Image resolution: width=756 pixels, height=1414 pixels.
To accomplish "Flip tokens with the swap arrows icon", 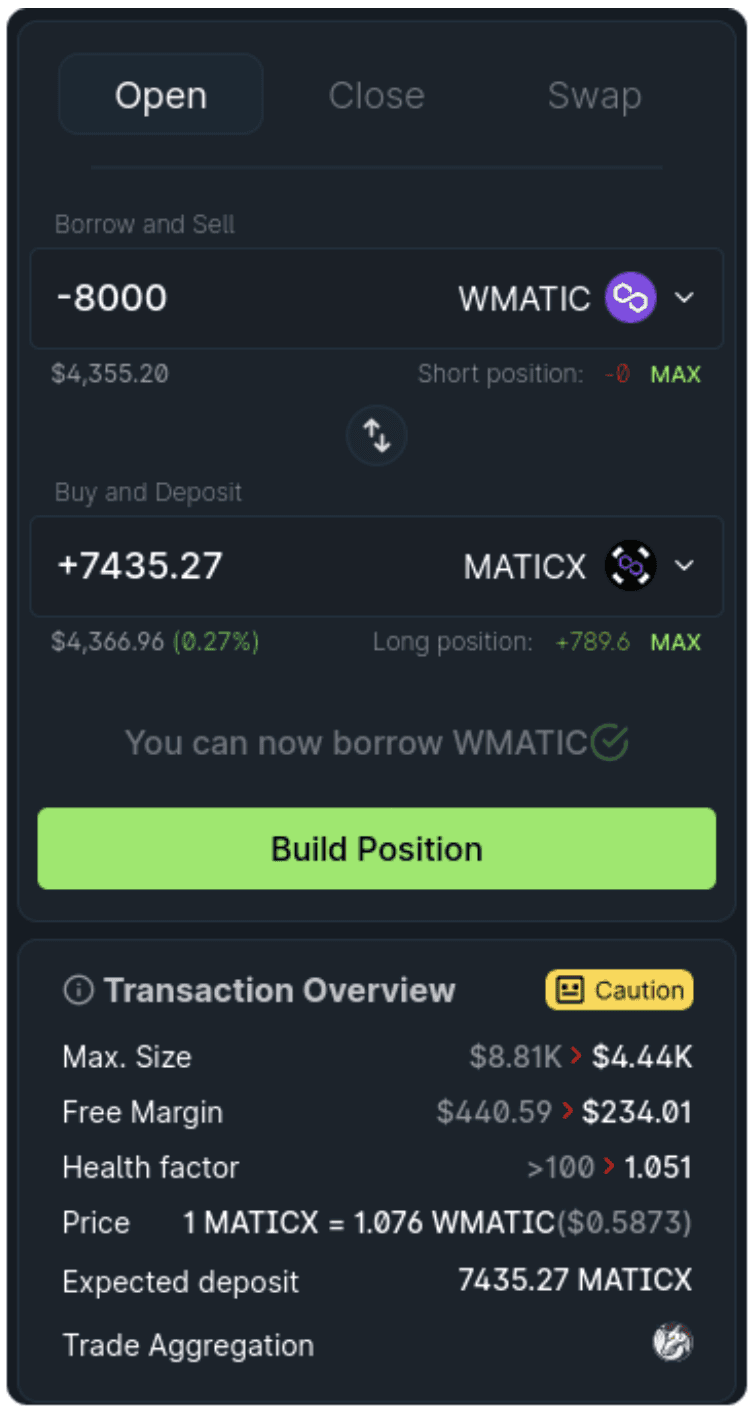I will [x=377, y=435].
